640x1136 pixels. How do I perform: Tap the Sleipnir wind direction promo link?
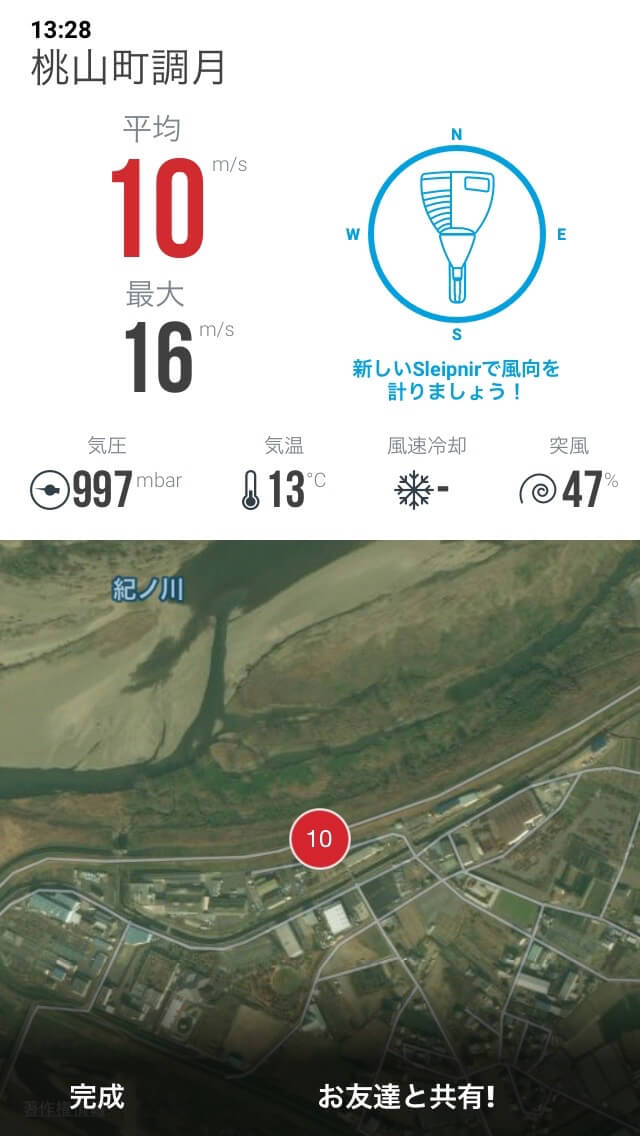click(x=456, y=380)
